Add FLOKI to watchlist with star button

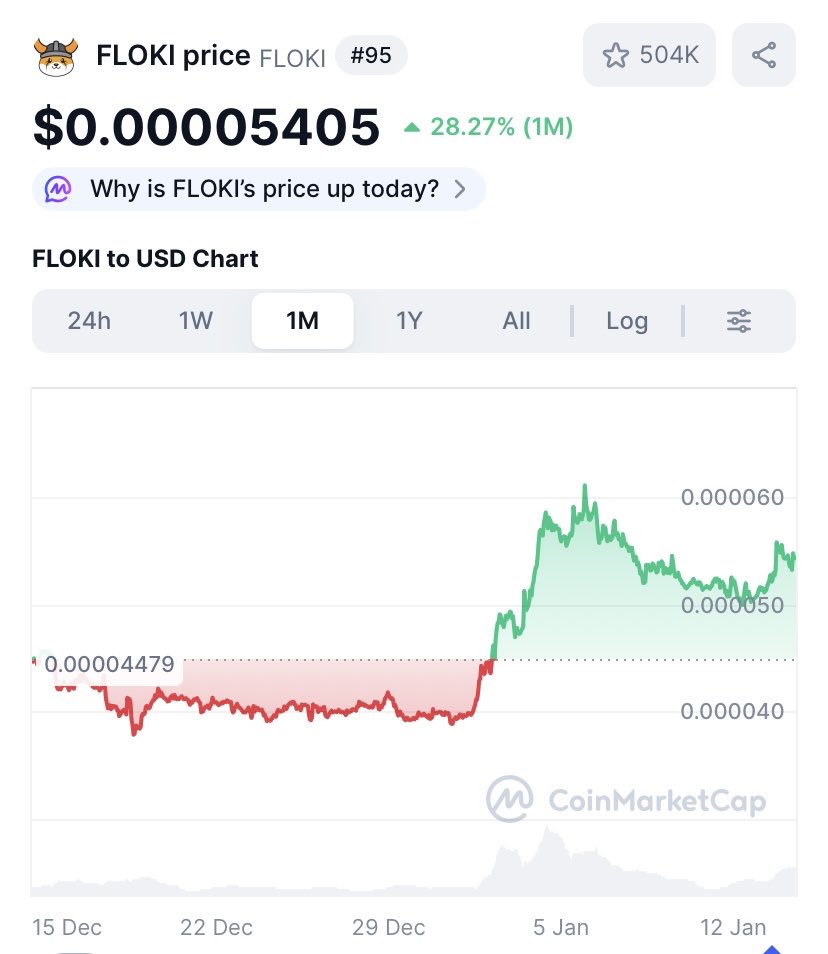[x=649, y=55]
